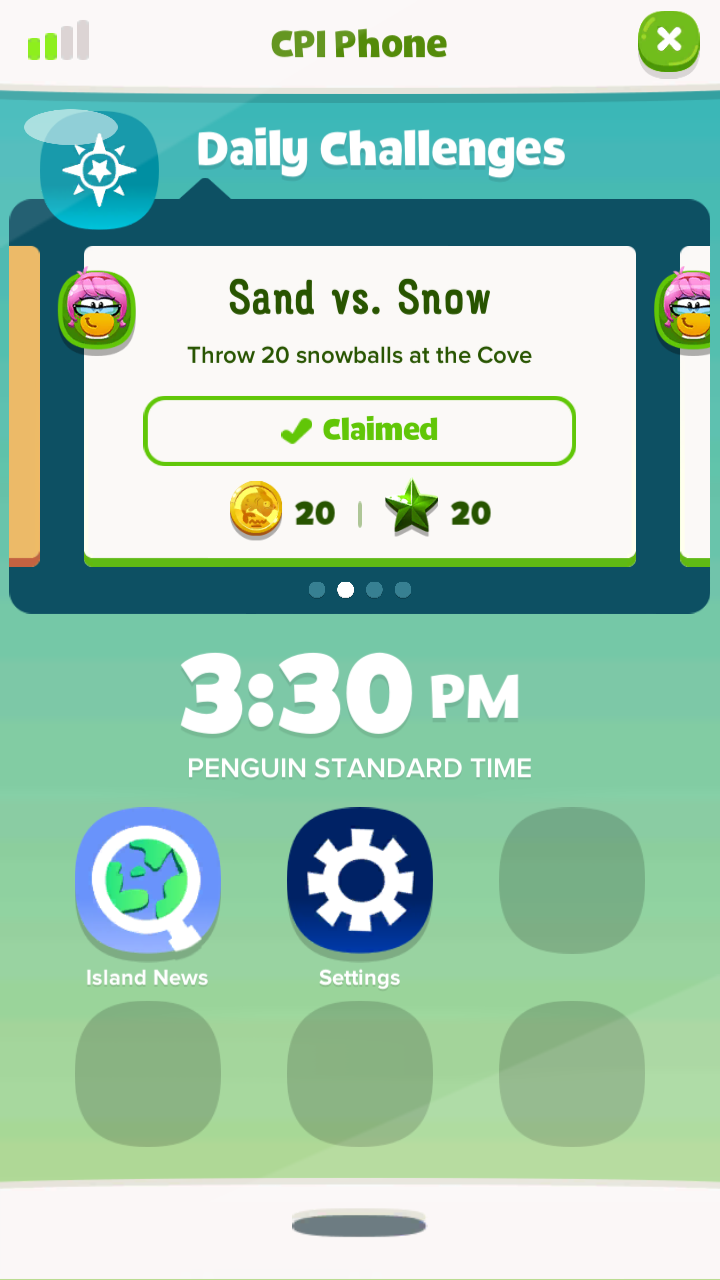This screenshot has width=720, height=1280.
Task: Tap the Claimed button on Sand vs. Snow
Action: (359, 431)
